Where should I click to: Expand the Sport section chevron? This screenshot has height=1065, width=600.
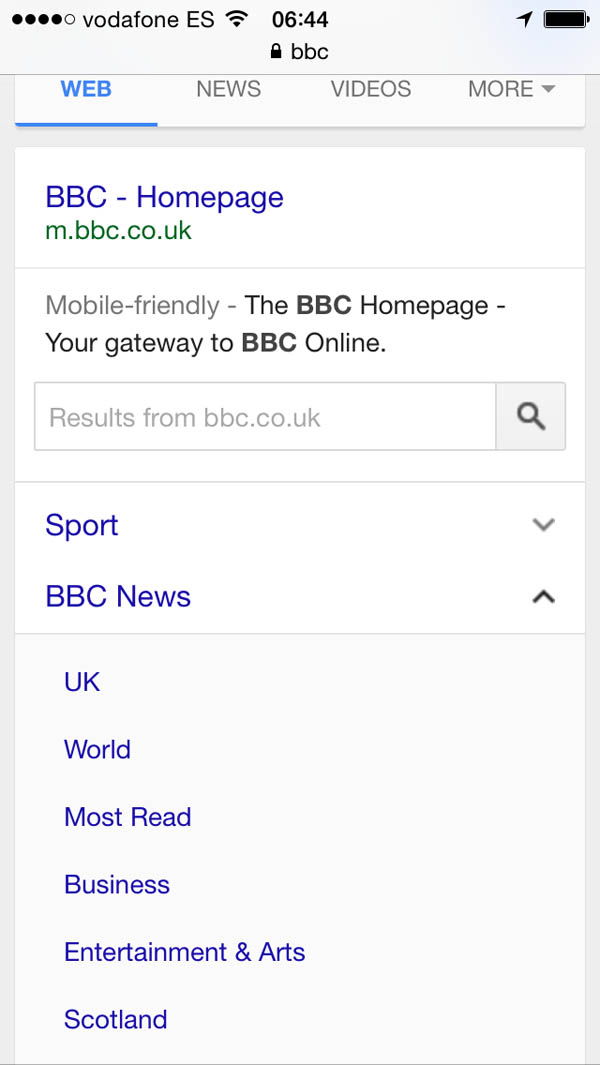click(544, 525)
